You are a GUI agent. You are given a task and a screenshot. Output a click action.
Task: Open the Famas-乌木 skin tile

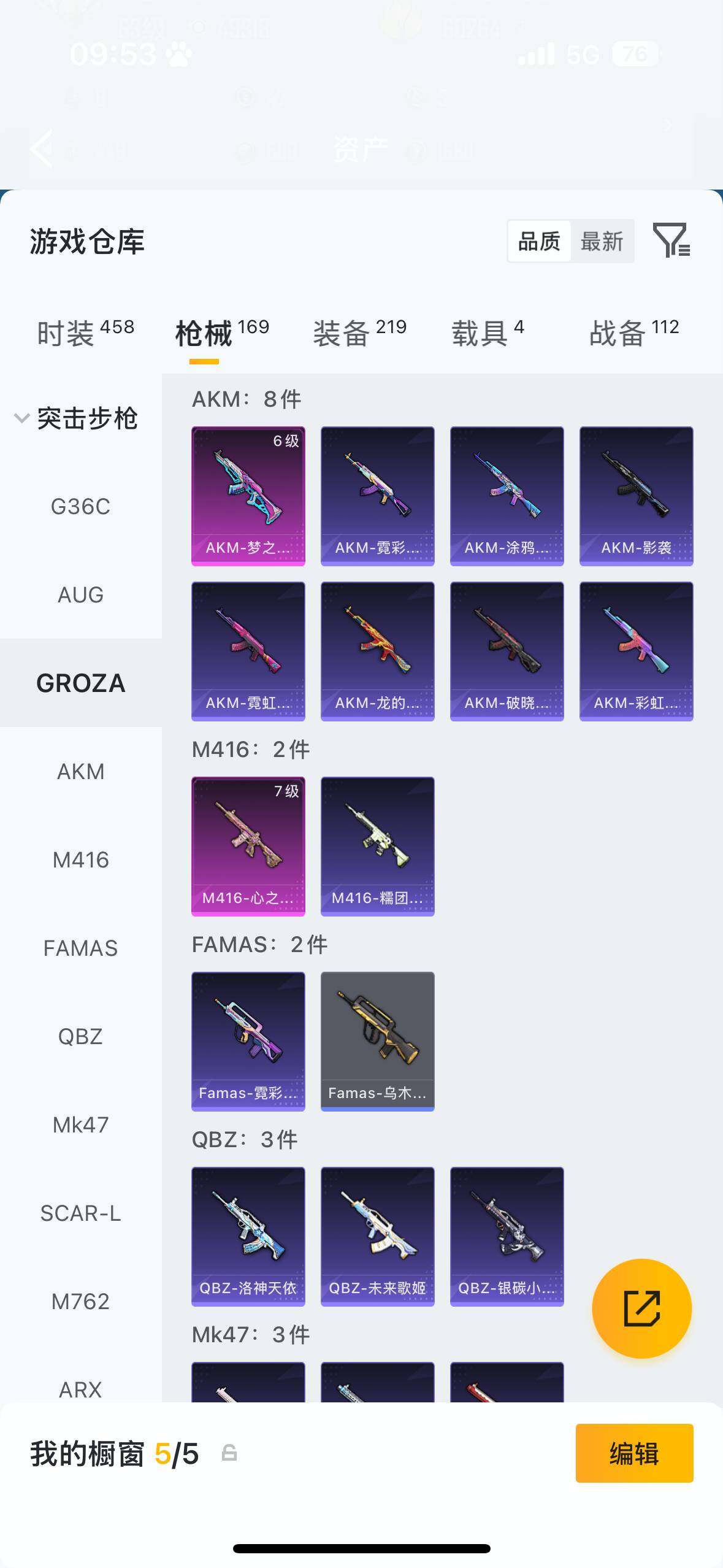(x=377, y=1041)
